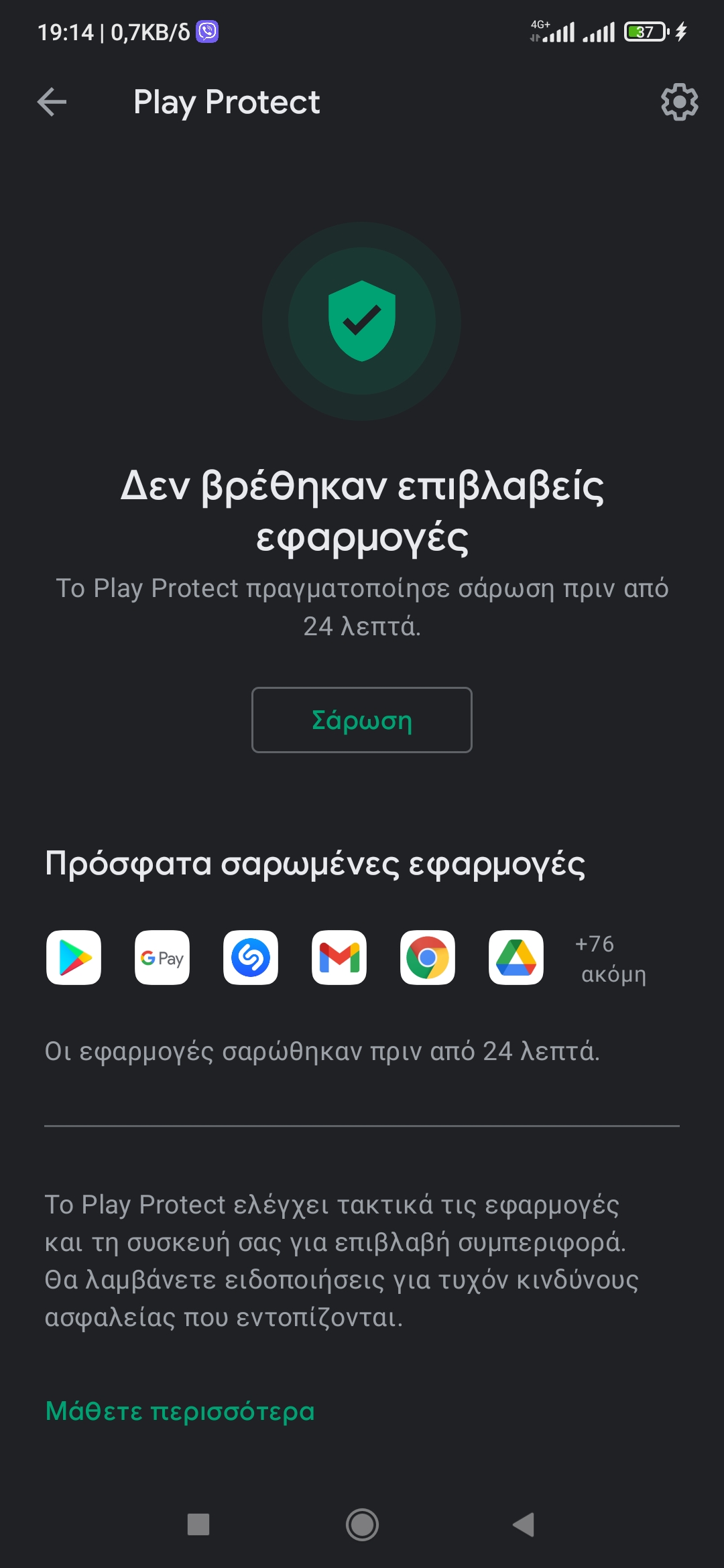
Task: Show the +76 ακόμη scanned apps
Action: [x=611, y=958]
